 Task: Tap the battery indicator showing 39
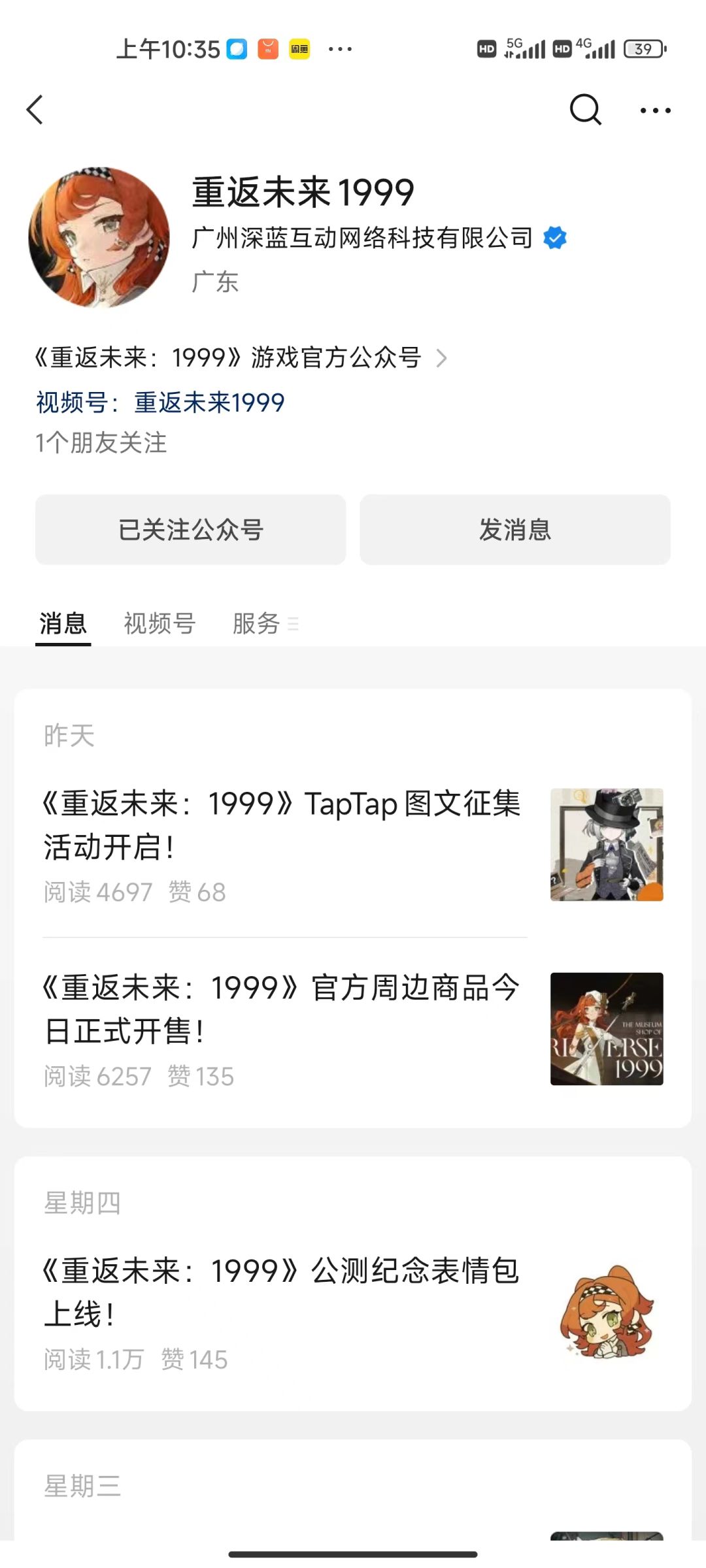(643, 48)
